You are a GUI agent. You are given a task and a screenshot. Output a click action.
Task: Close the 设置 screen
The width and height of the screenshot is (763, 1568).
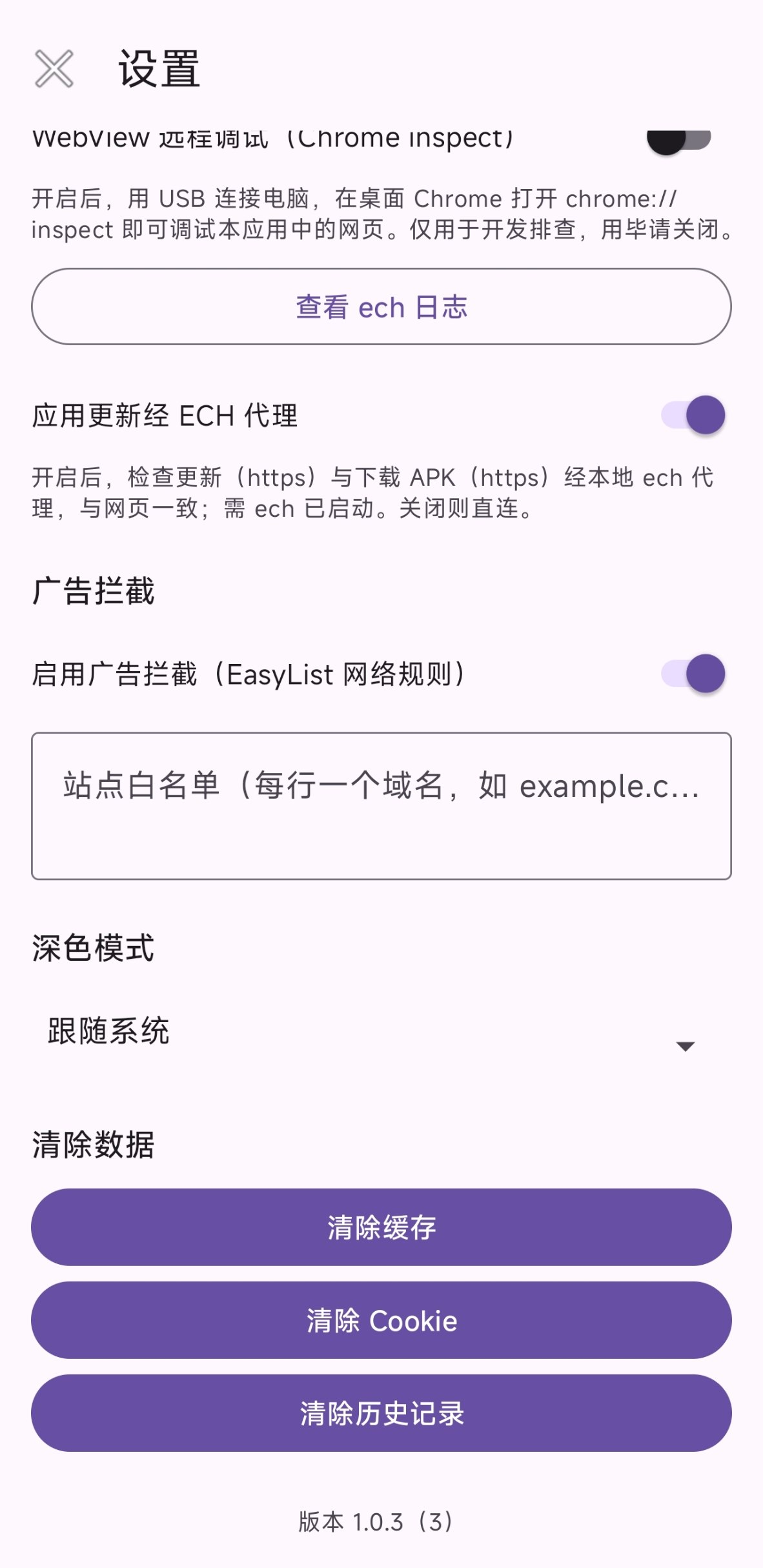coord(54,68)
